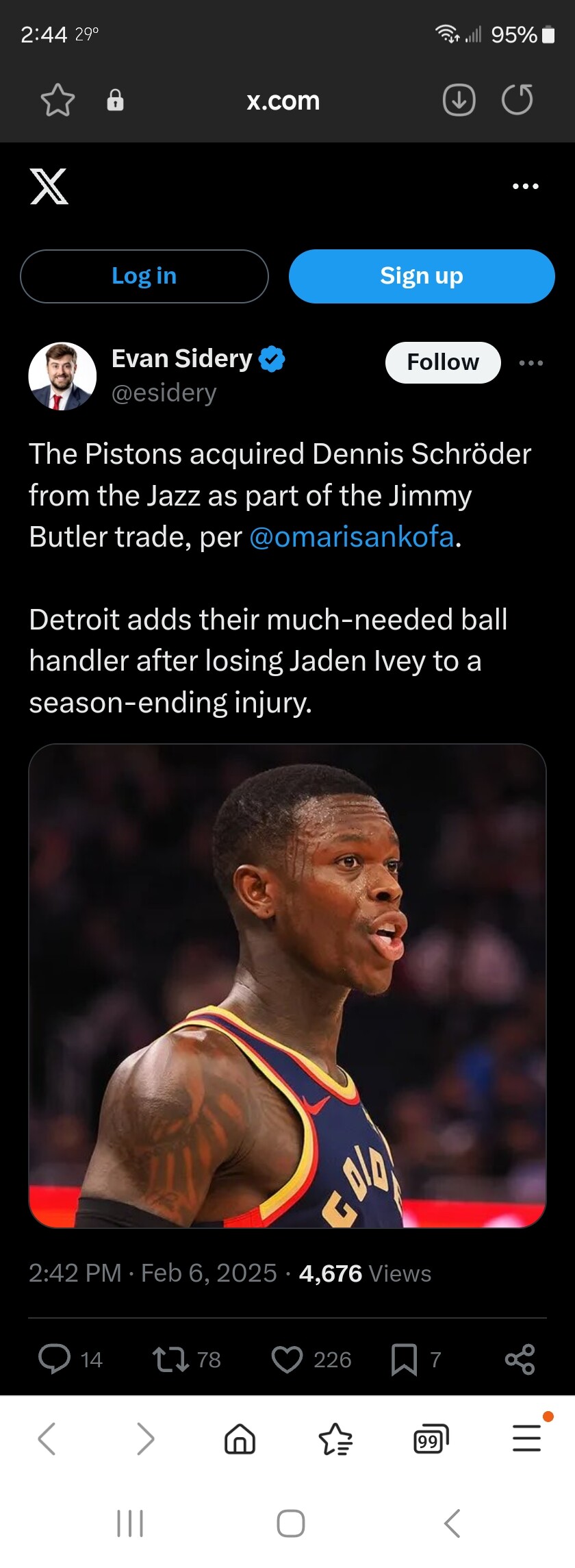Follow Evan Sidery
Screen dimensions: 575x1568
443,362
